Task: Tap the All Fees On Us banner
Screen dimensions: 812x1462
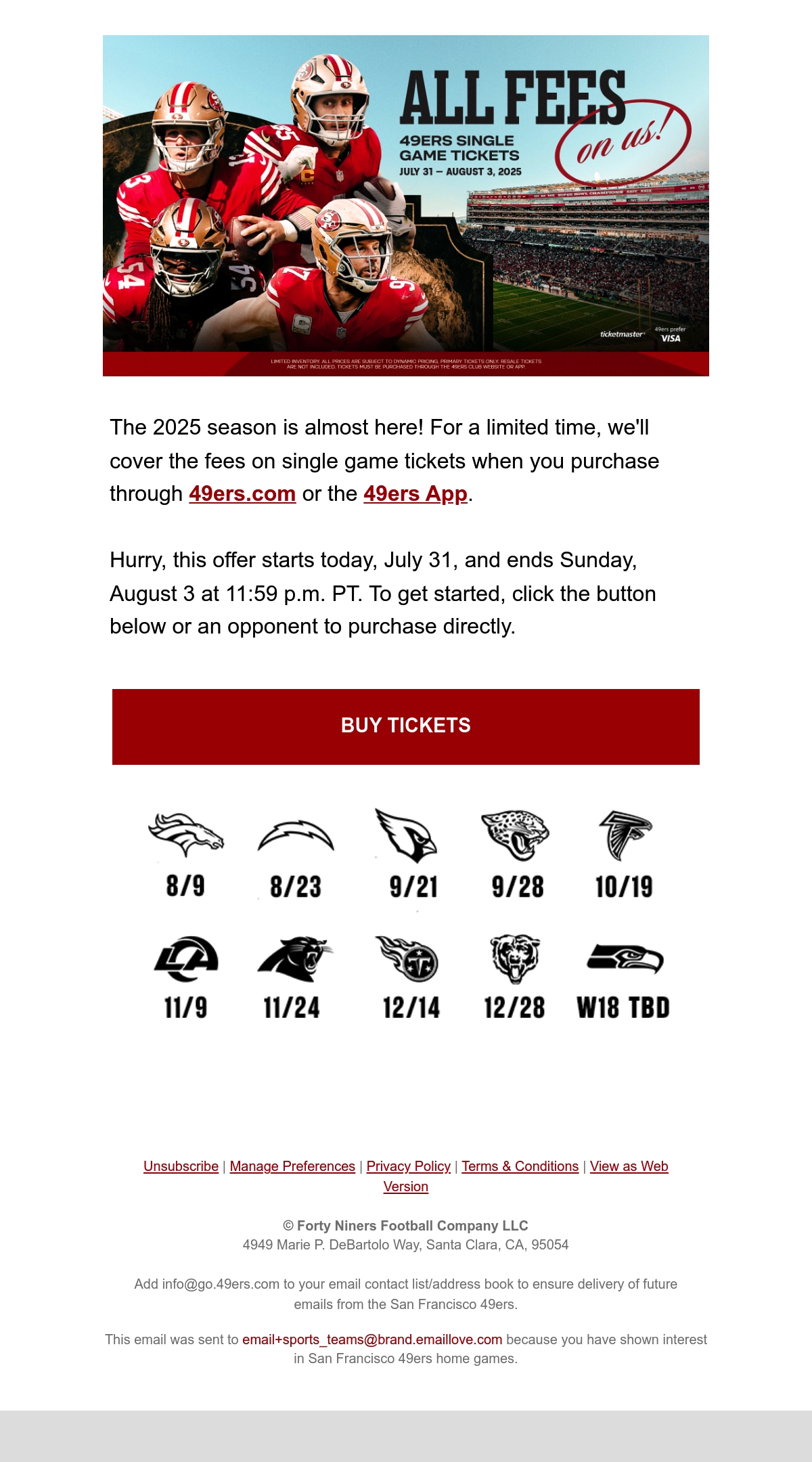Action: 406,206
